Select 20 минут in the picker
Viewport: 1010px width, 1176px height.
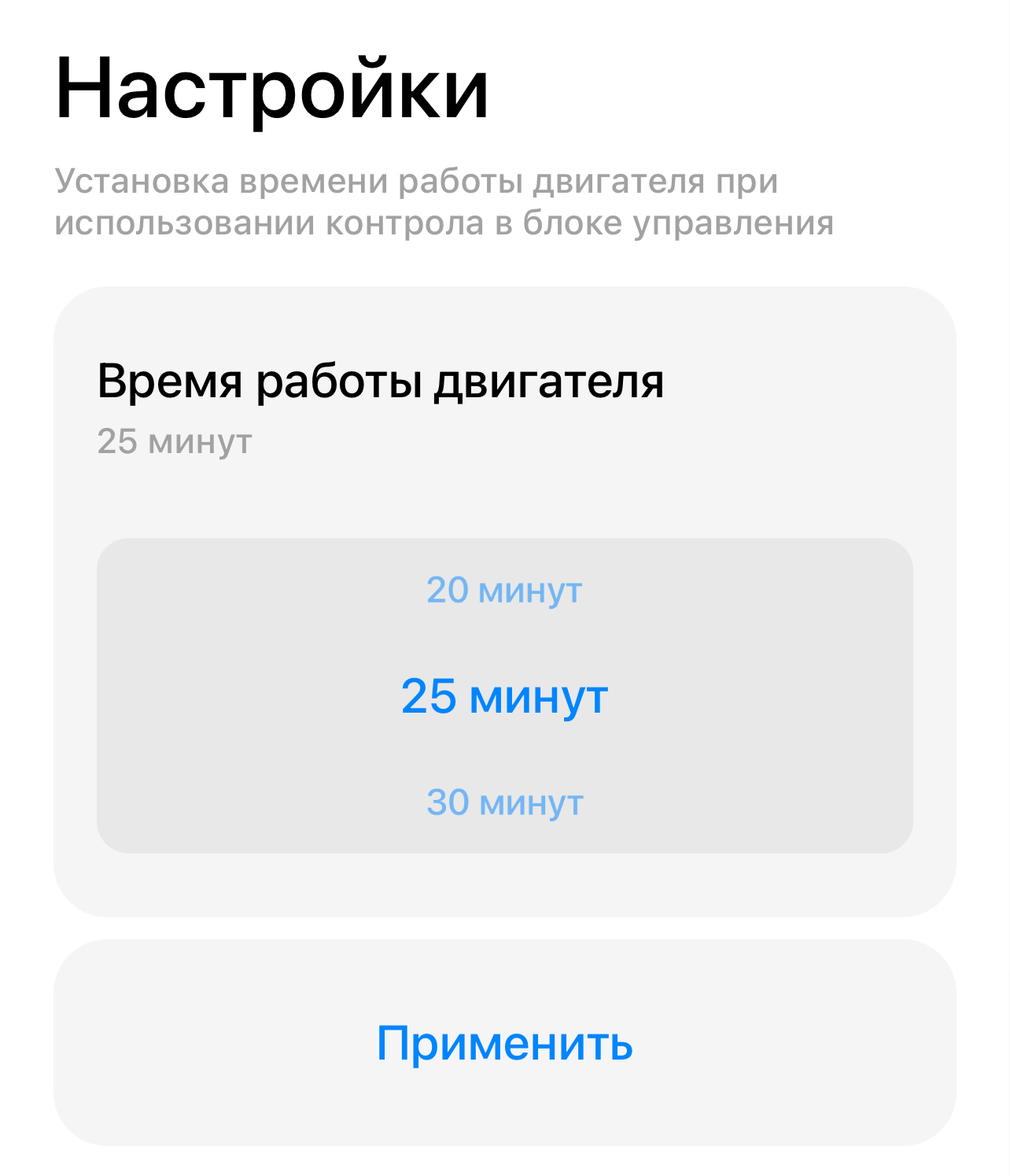[504, 590]
